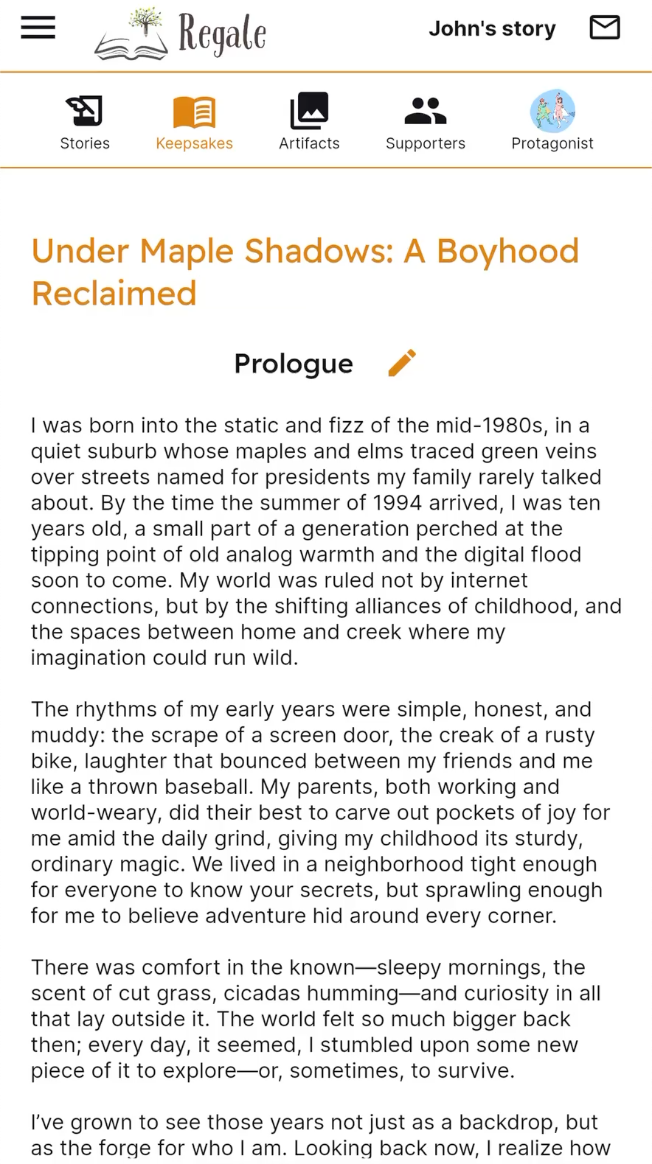
Task: Go to the Artifacts tab
Action: (x=309, y=122)
